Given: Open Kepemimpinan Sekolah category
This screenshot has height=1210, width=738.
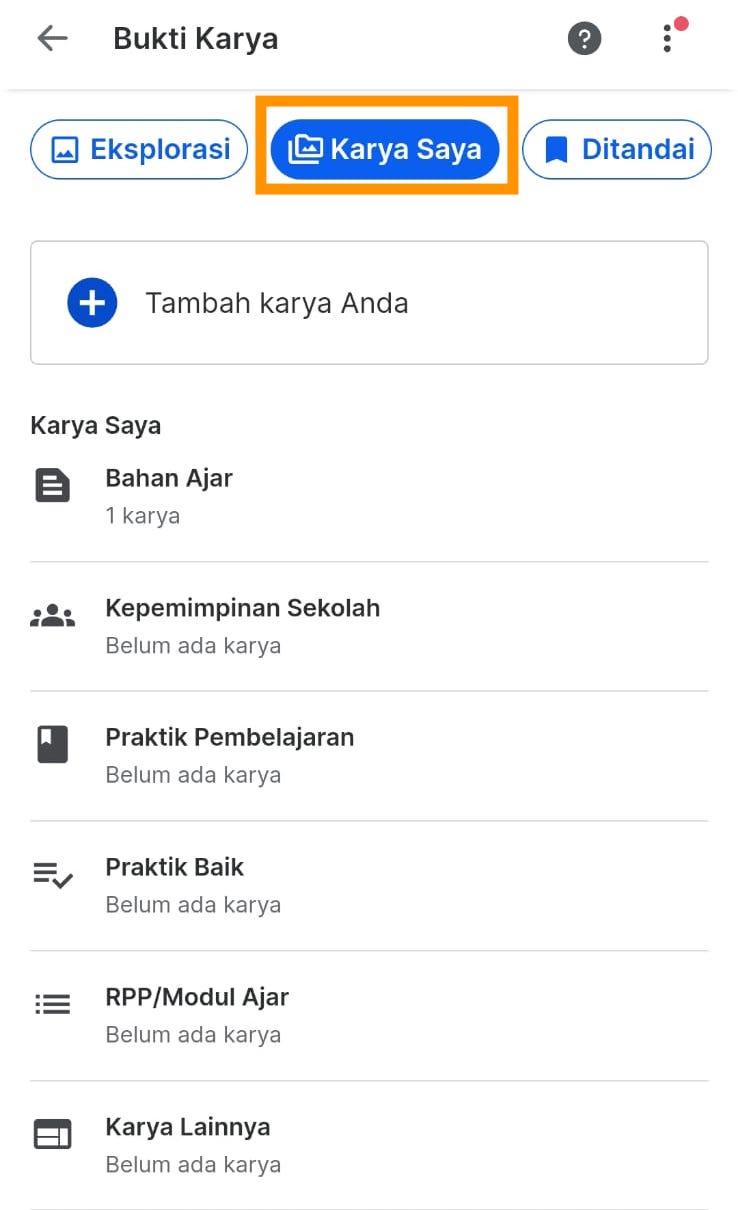Looking at the screenshot, I should (x=369, y=626).
